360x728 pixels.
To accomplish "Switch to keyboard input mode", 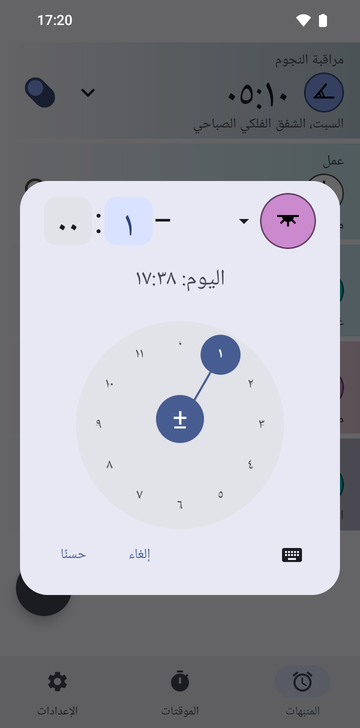I will [x=292, y=555].
